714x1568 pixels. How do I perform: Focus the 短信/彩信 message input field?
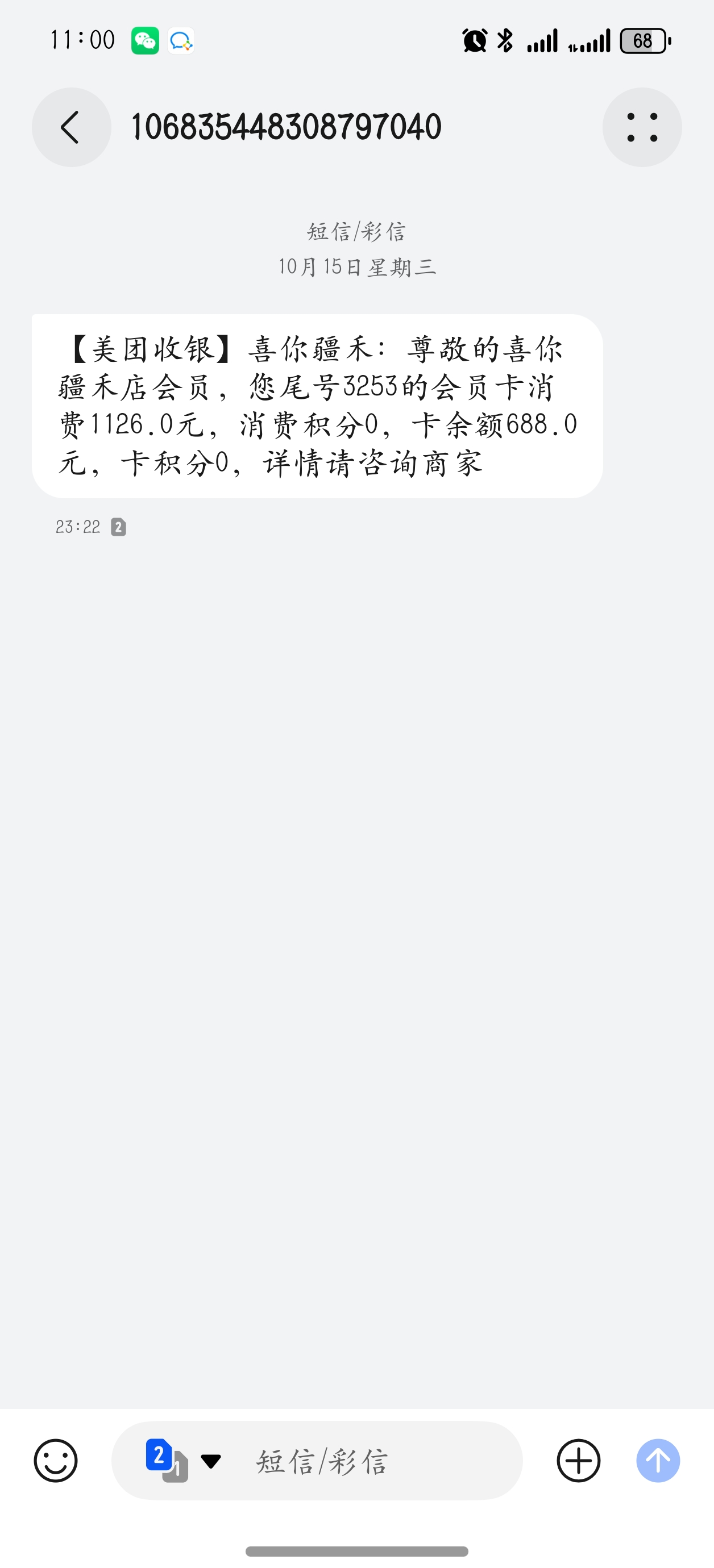(x=366, y=1460)
